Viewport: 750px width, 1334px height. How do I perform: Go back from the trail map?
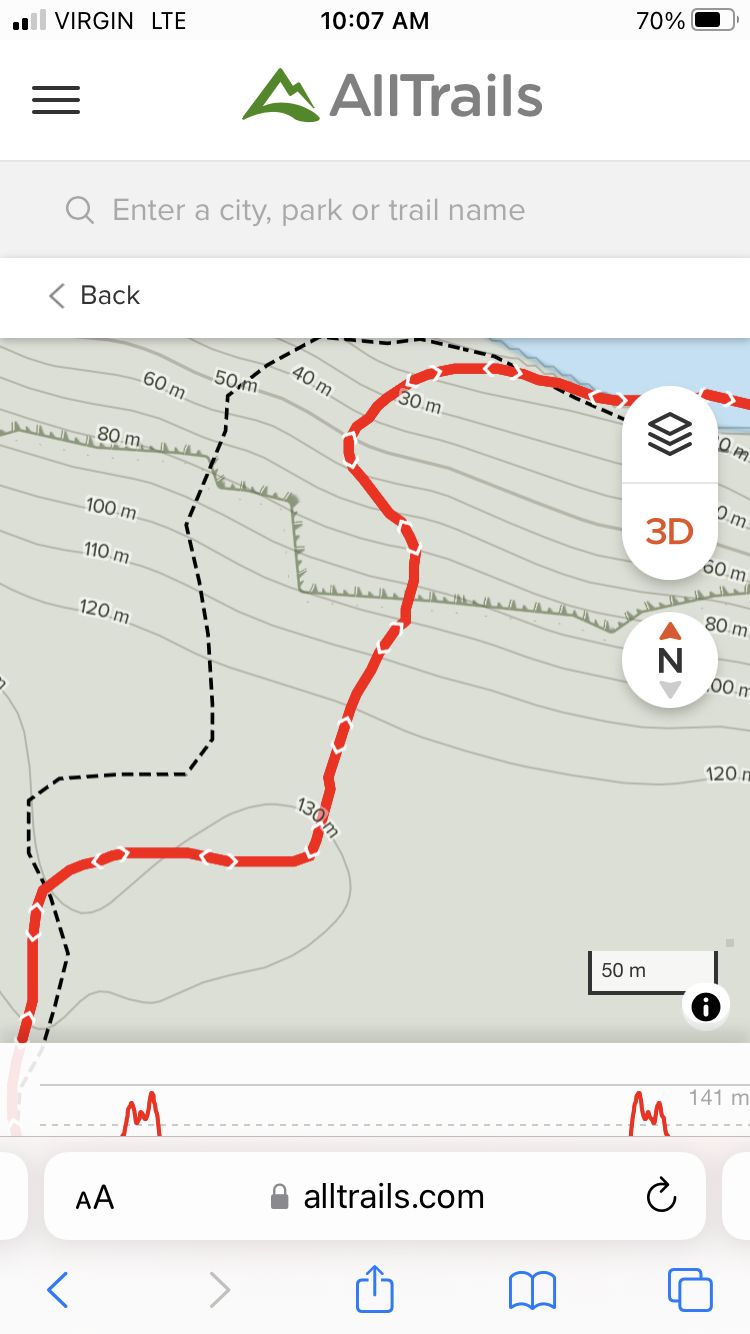(95, 296)
